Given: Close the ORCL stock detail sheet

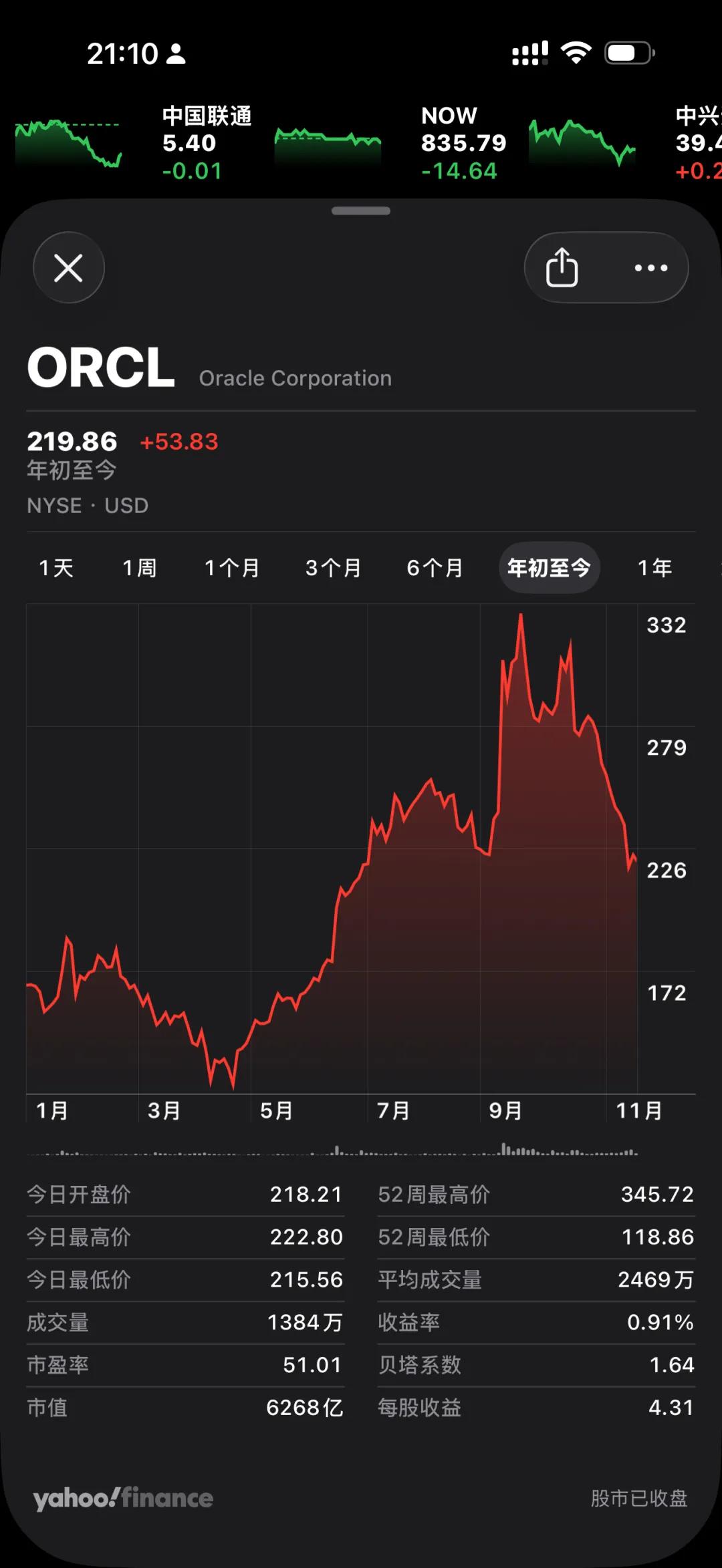Looking at the screenshot, I should tap(69, 267).
